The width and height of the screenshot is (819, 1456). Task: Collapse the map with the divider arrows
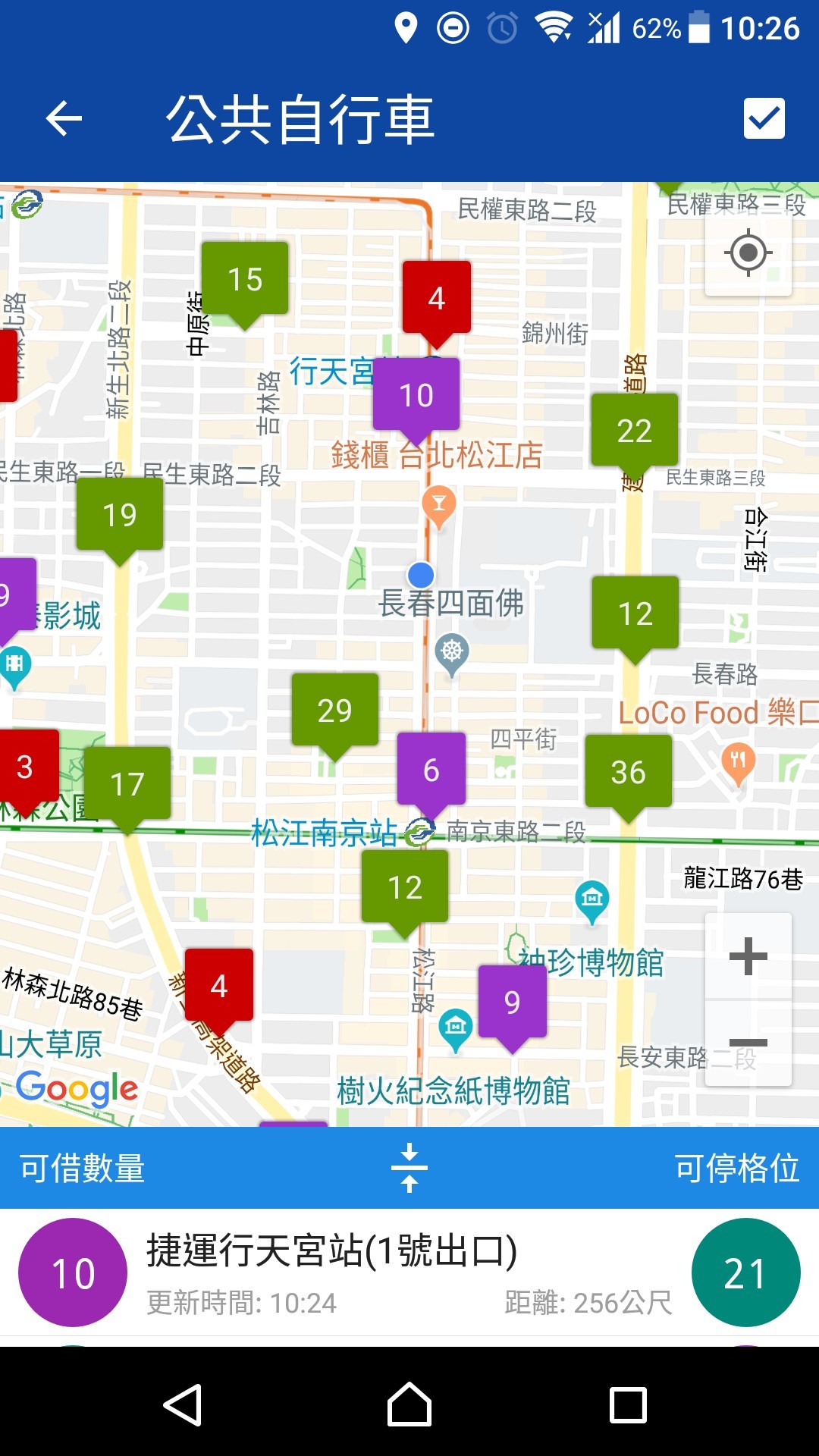pyautogui.click(x=409, y=1168)
